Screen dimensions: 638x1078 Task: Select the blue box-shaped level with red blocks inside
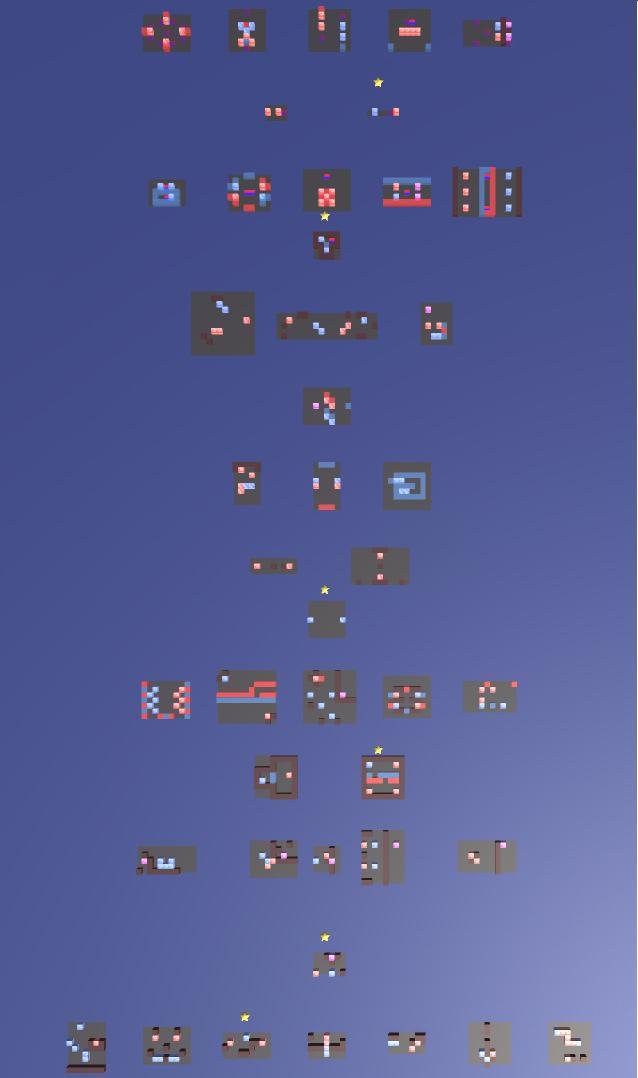pos(167,194)
